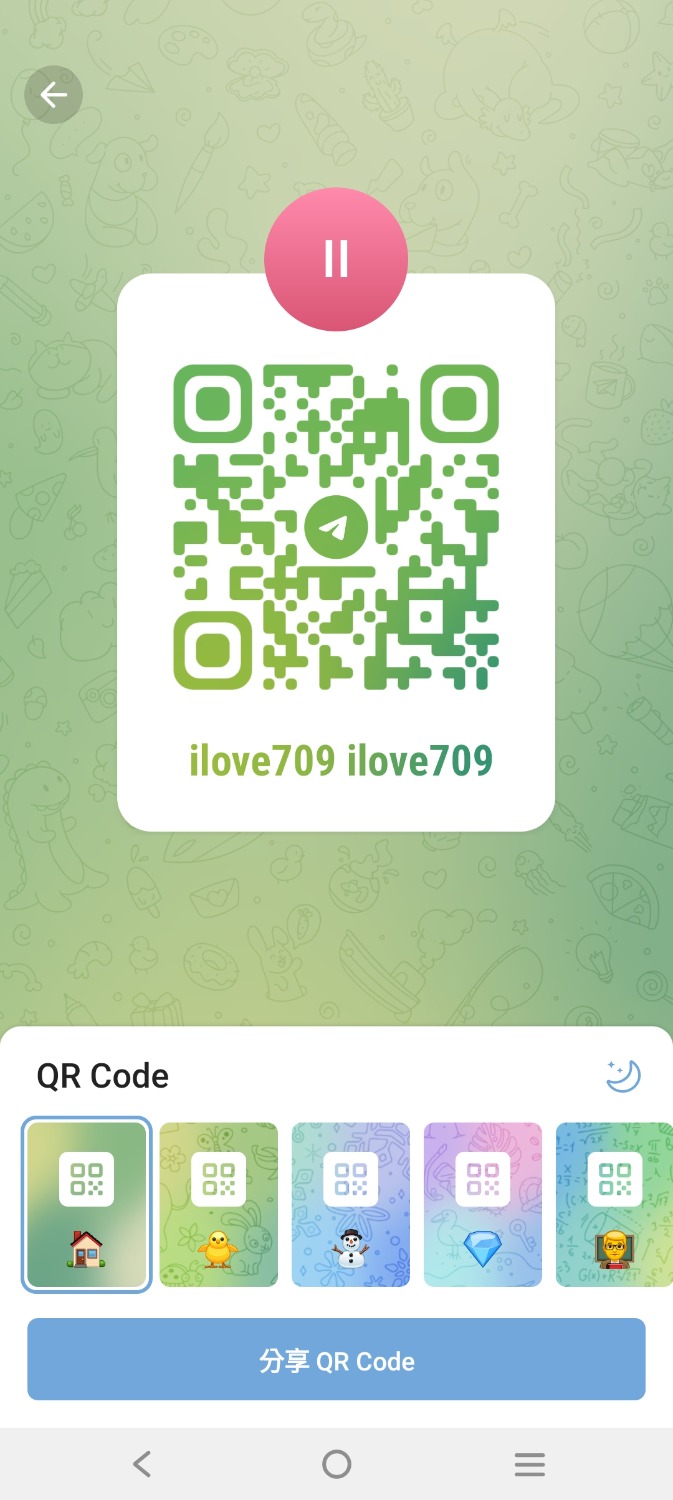Go to the system home screen
The image size is (673, 1500).
coord(337,1465)
